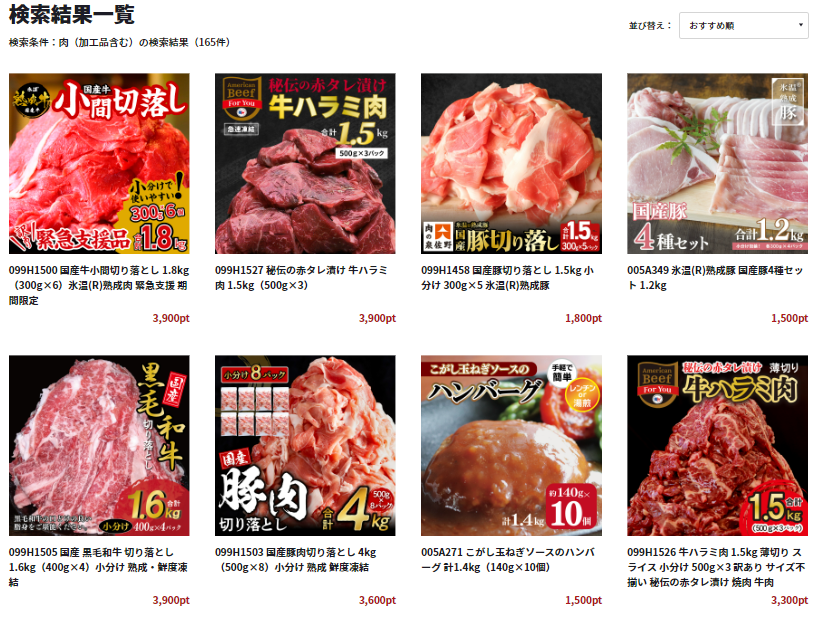This screenshot has height=621, width=821.
Task: Open 005A349 国産豚4種セット 1.2kg
Action: click(717, 164)
